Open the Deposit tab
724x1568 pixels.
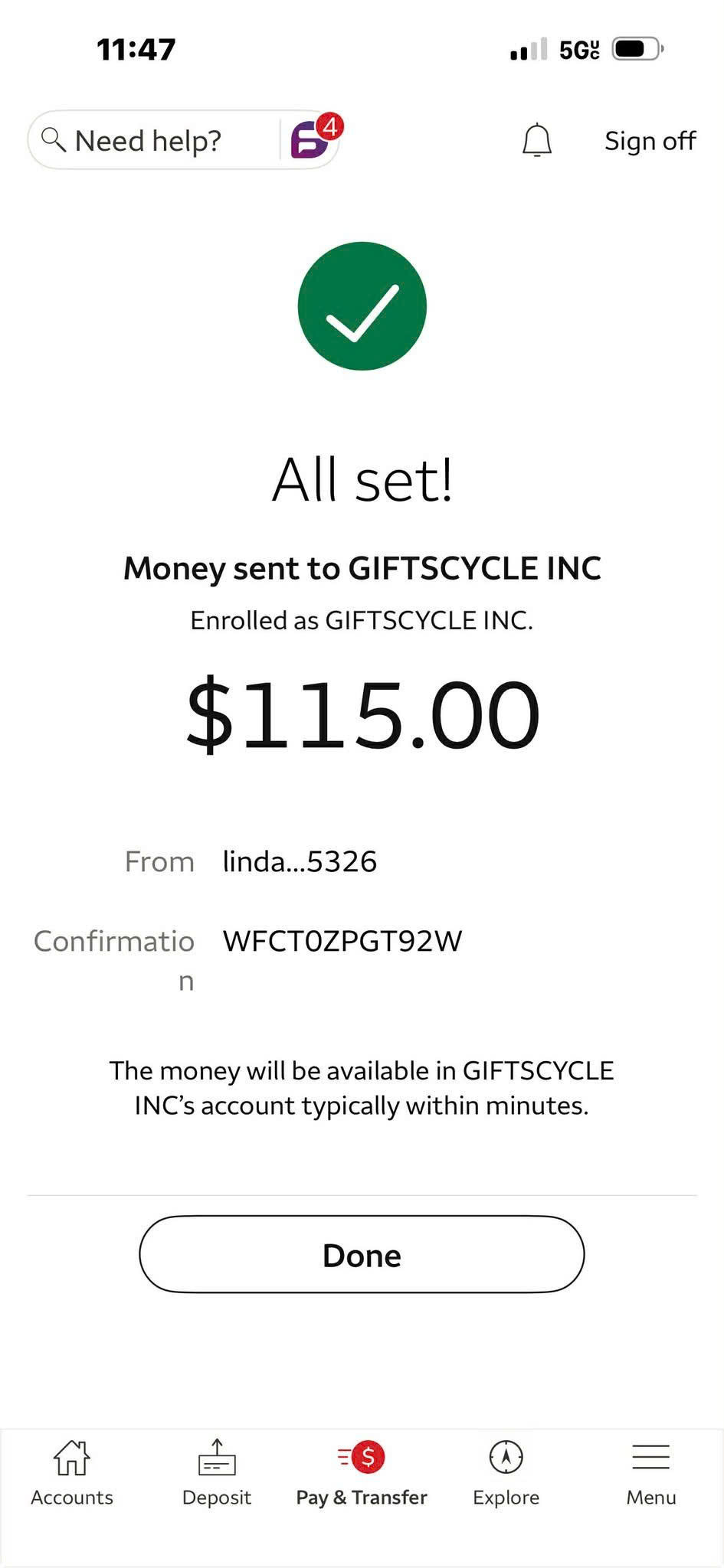pos(217,1474)
